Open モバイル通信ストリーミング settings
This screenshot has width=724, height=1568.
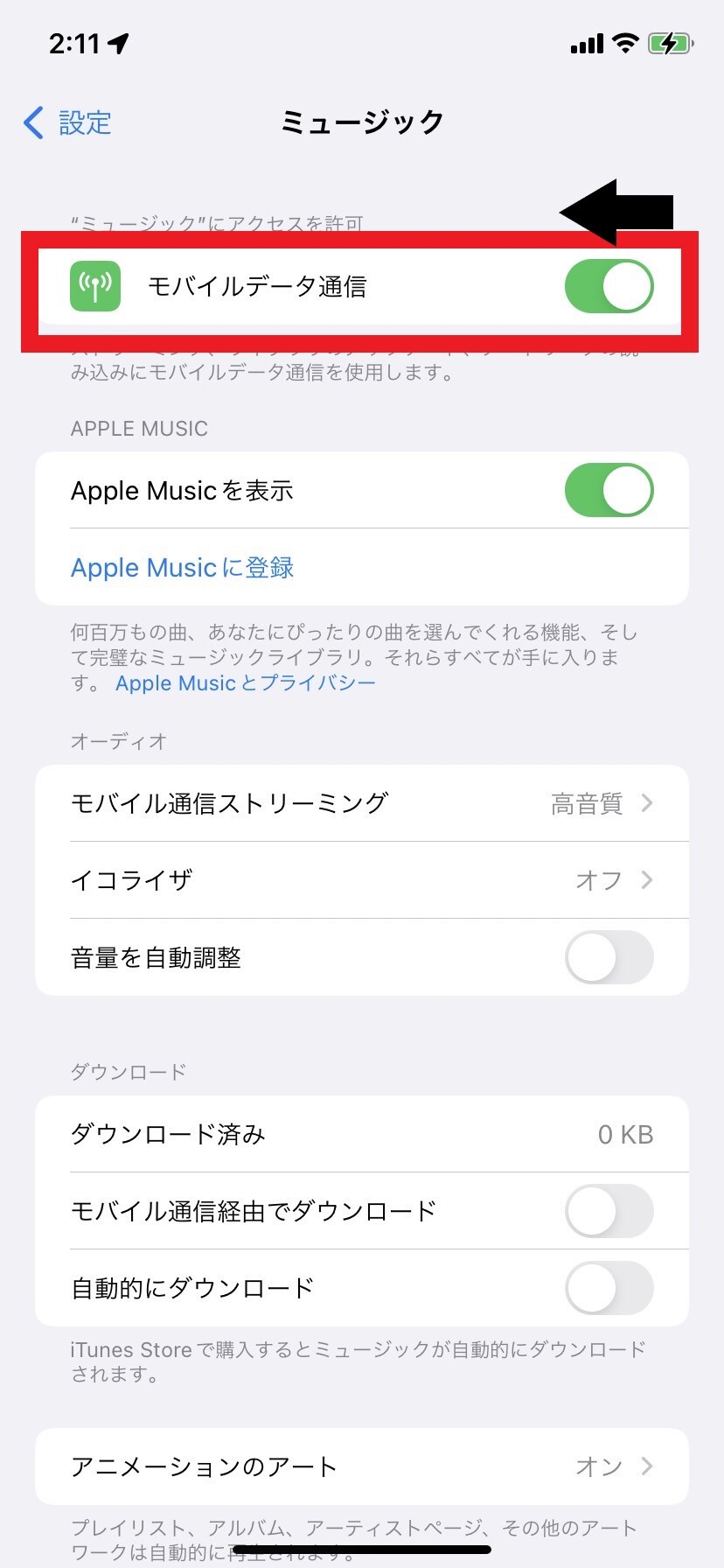pos(362,803)
